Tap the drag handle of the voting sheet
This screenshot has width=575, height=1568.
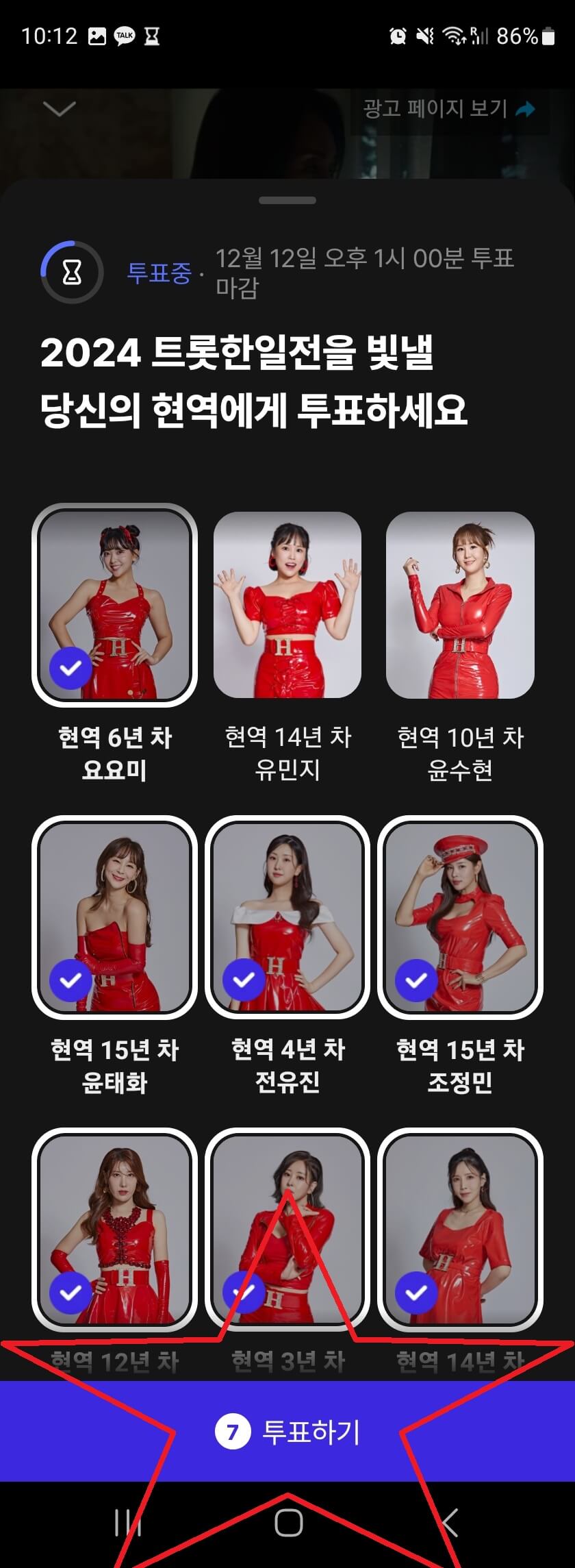click(287, 199)
